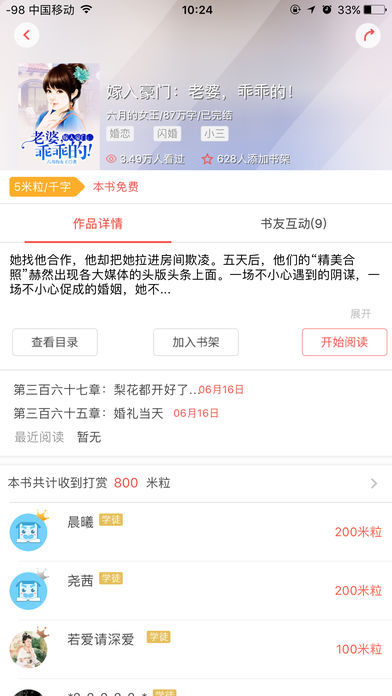The image size is (392, 696).
Task: Tap 开始阅读 to start reading
Action: [x=344, y=342]
